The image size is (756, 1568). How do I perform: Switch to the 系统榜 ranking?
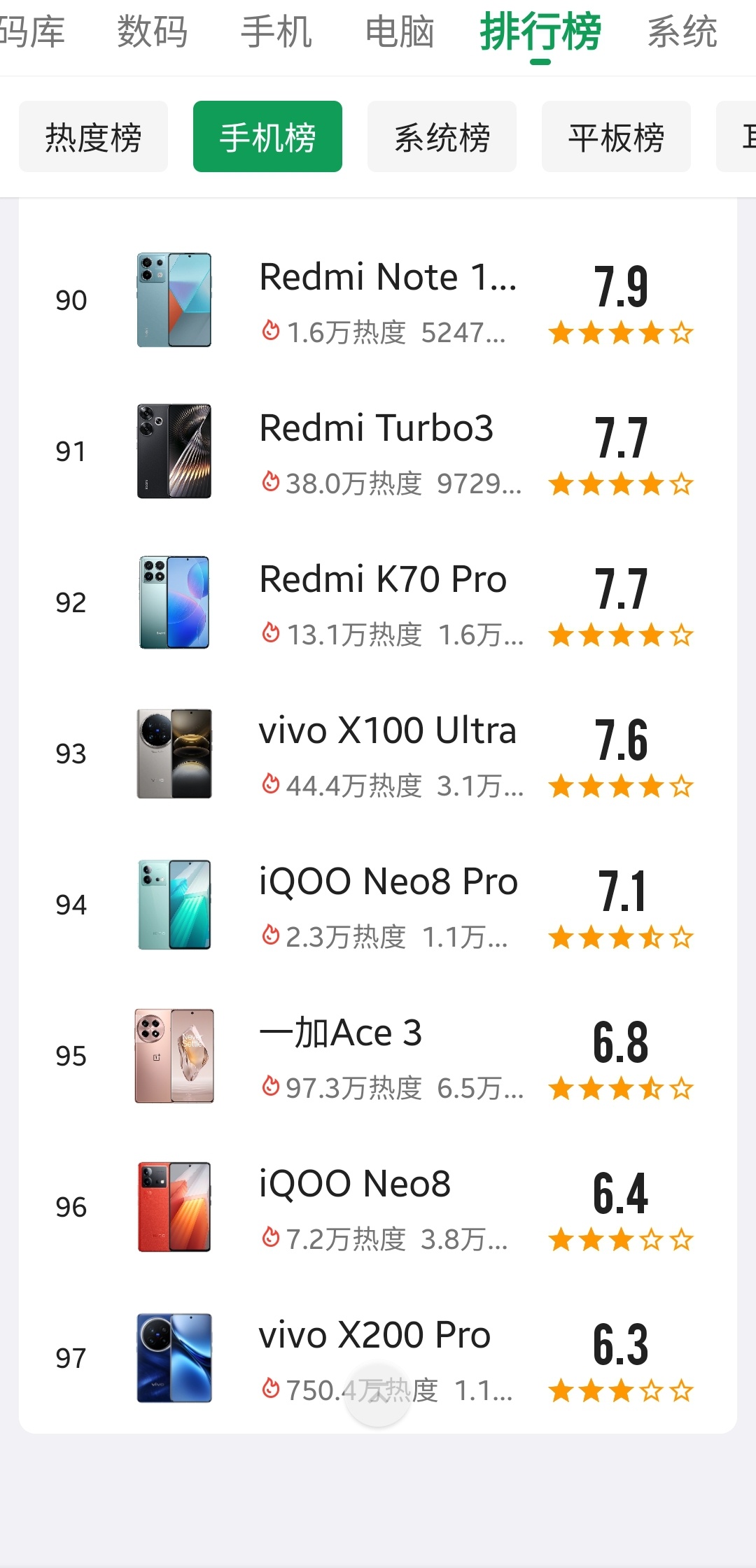tap(442, 136)
